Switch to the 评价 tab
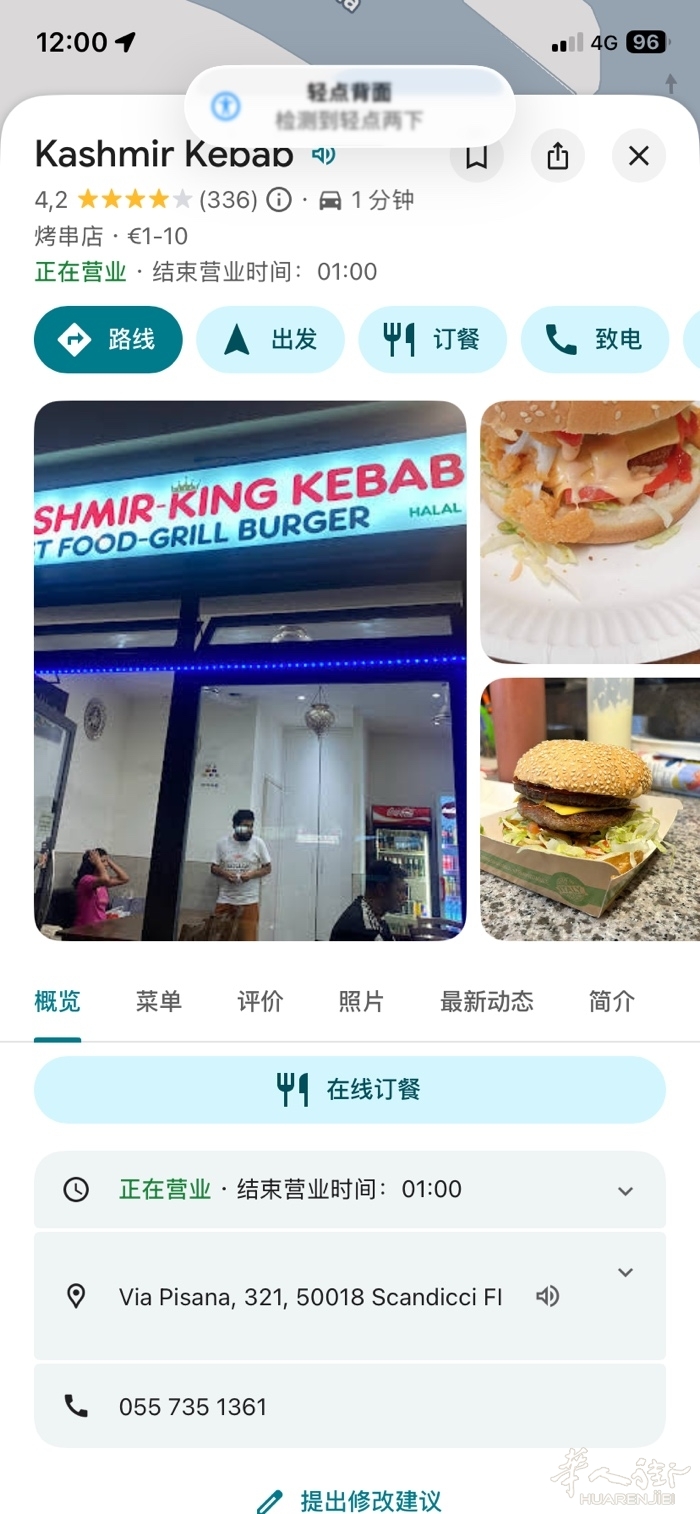This screenshot has height=1514, width=700. [260, 1001]
